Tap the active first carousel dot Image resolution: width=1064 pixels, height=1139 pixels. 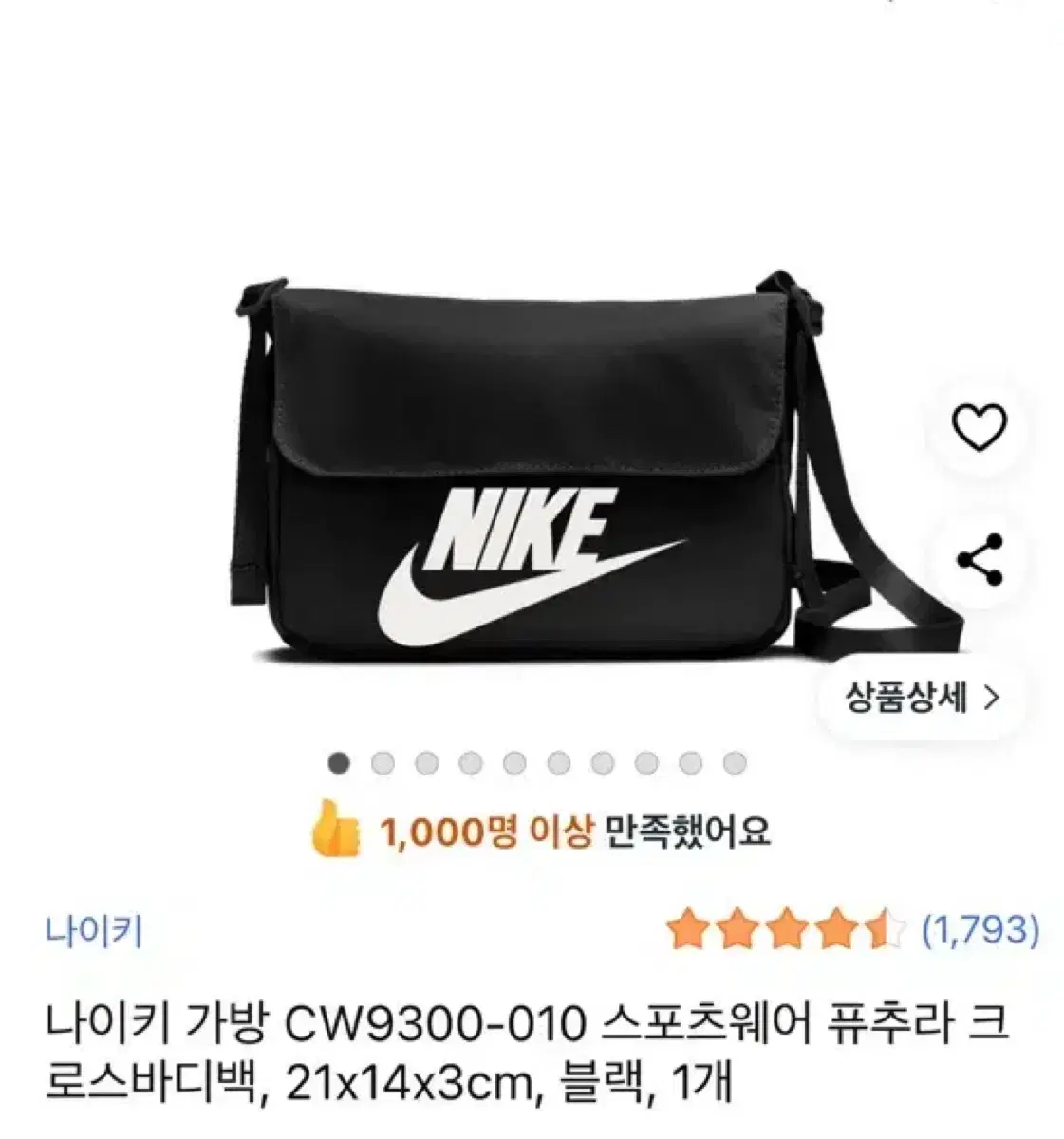tap(339, 761)
